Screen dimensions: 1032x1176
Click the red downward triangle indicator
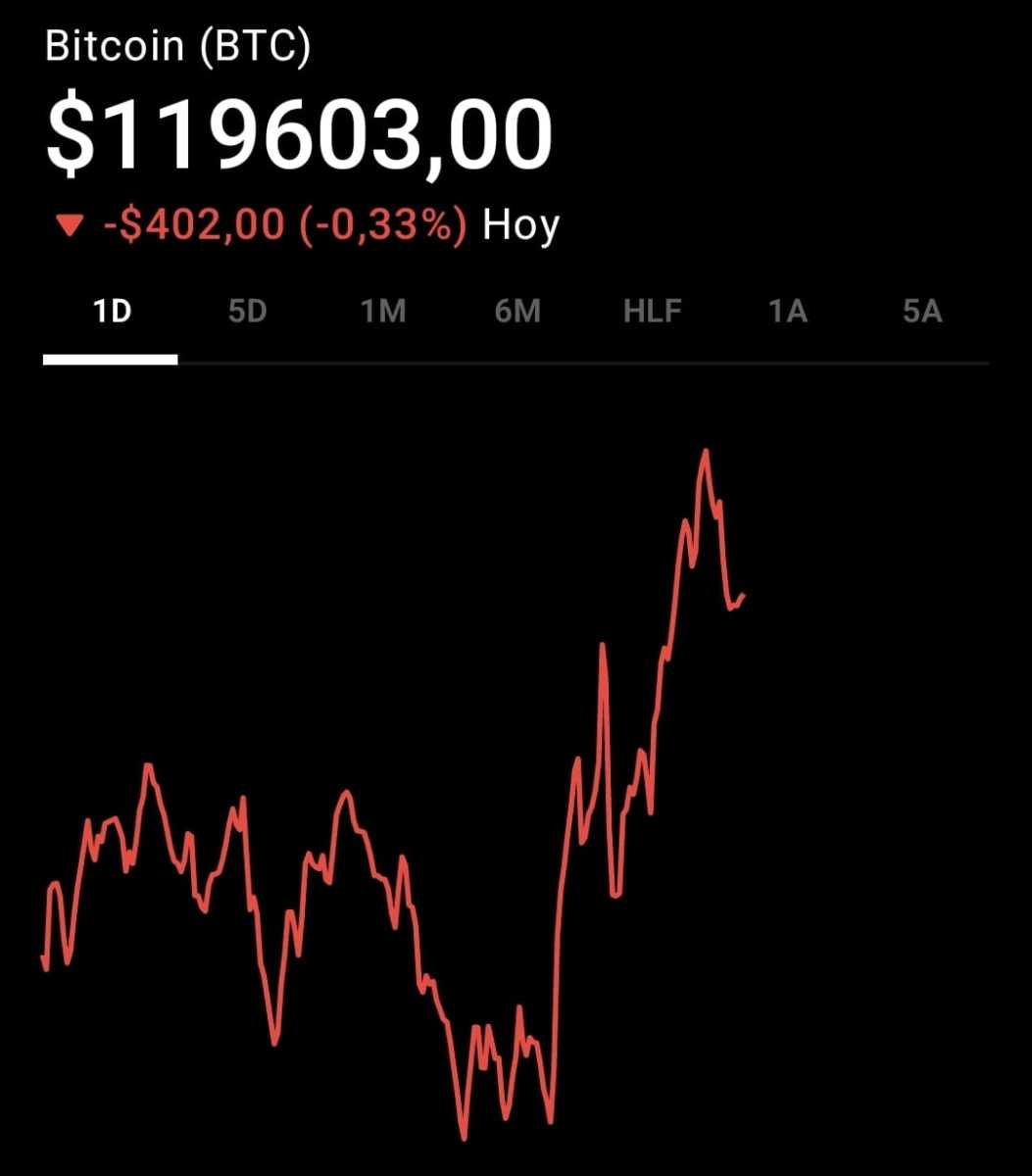69,223
